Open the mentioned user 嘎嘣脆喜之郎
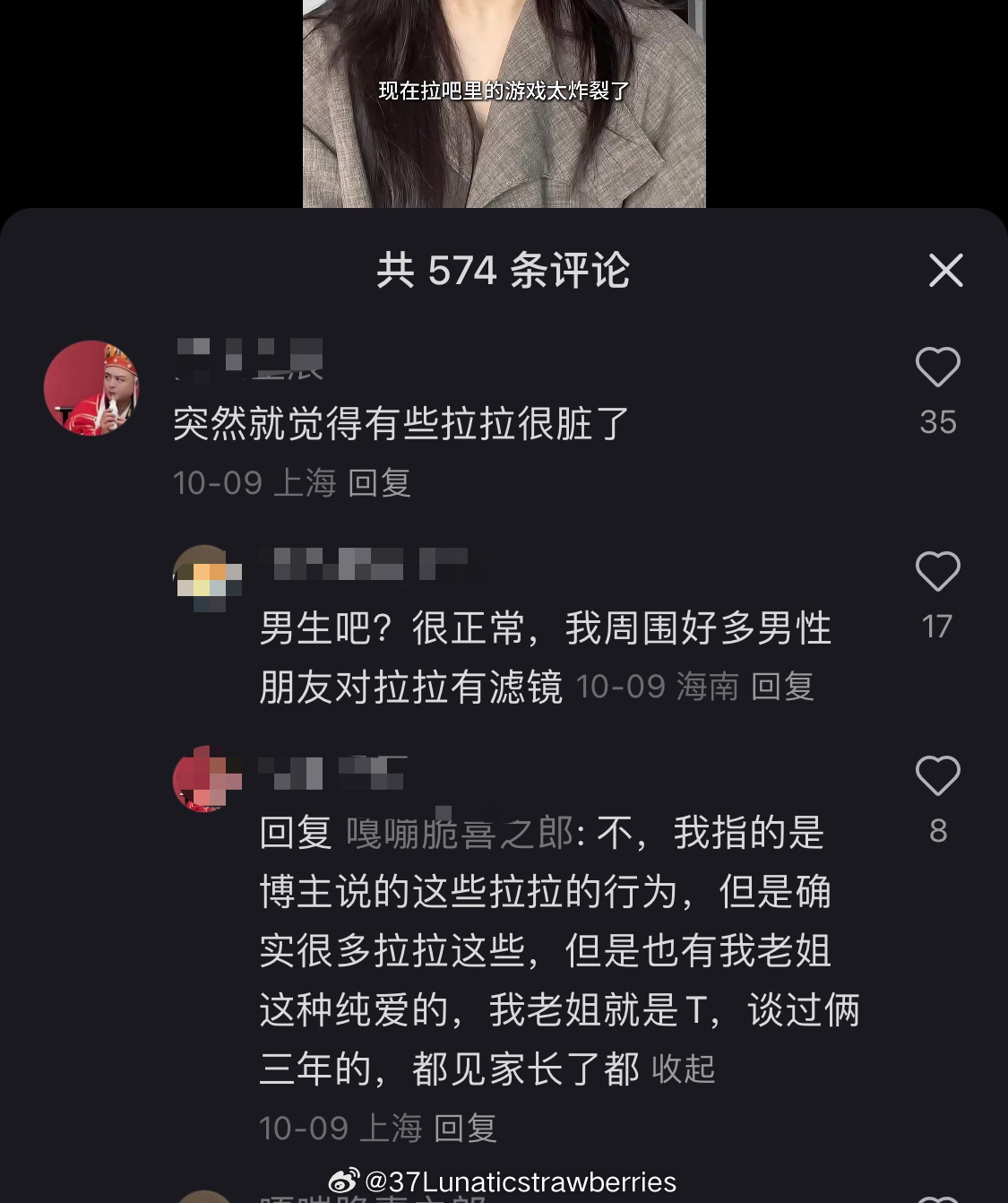Viewport: 1008px width, 1203px height. (460, 833)
